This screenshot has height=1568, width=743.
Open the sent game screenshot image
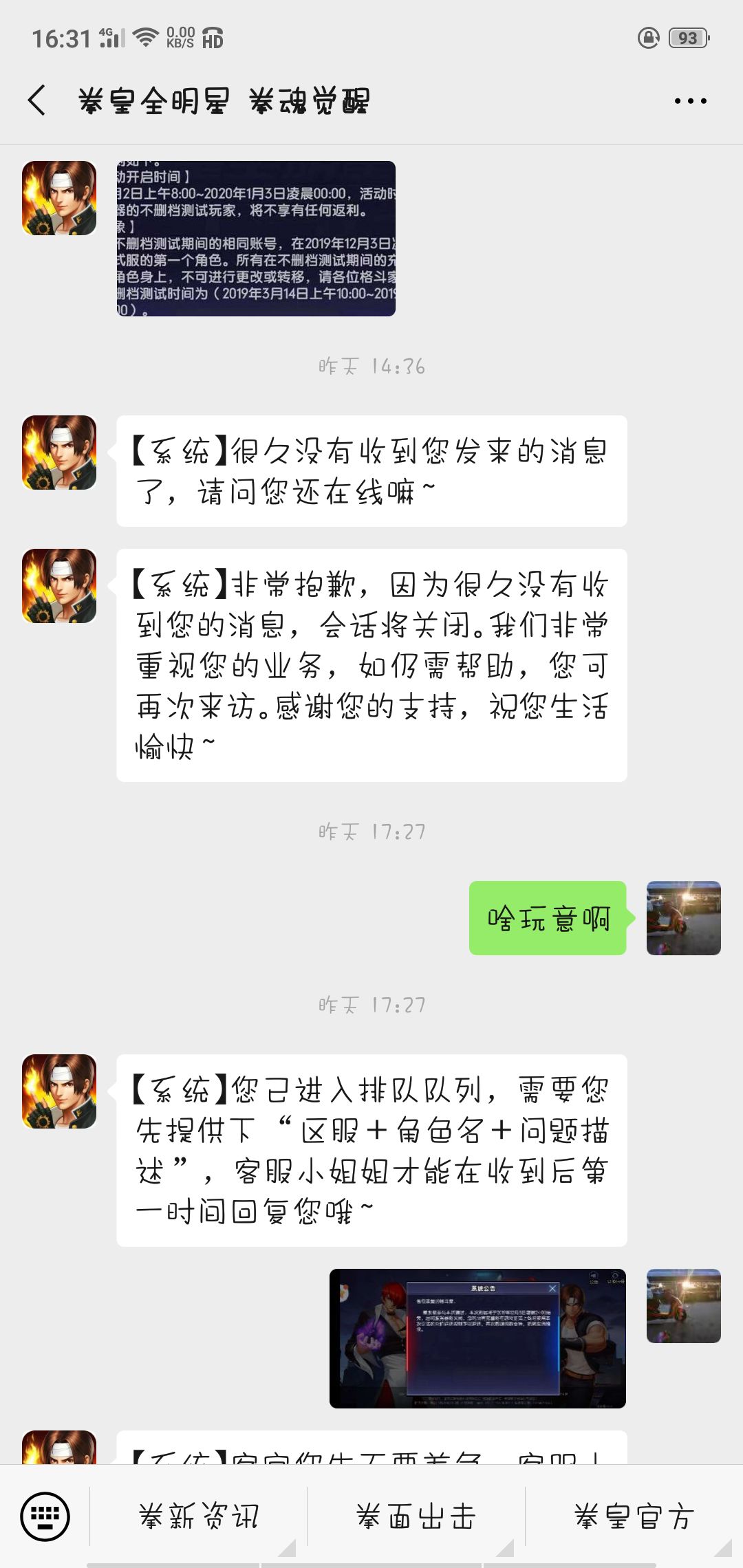click(x=477, y=1338)
